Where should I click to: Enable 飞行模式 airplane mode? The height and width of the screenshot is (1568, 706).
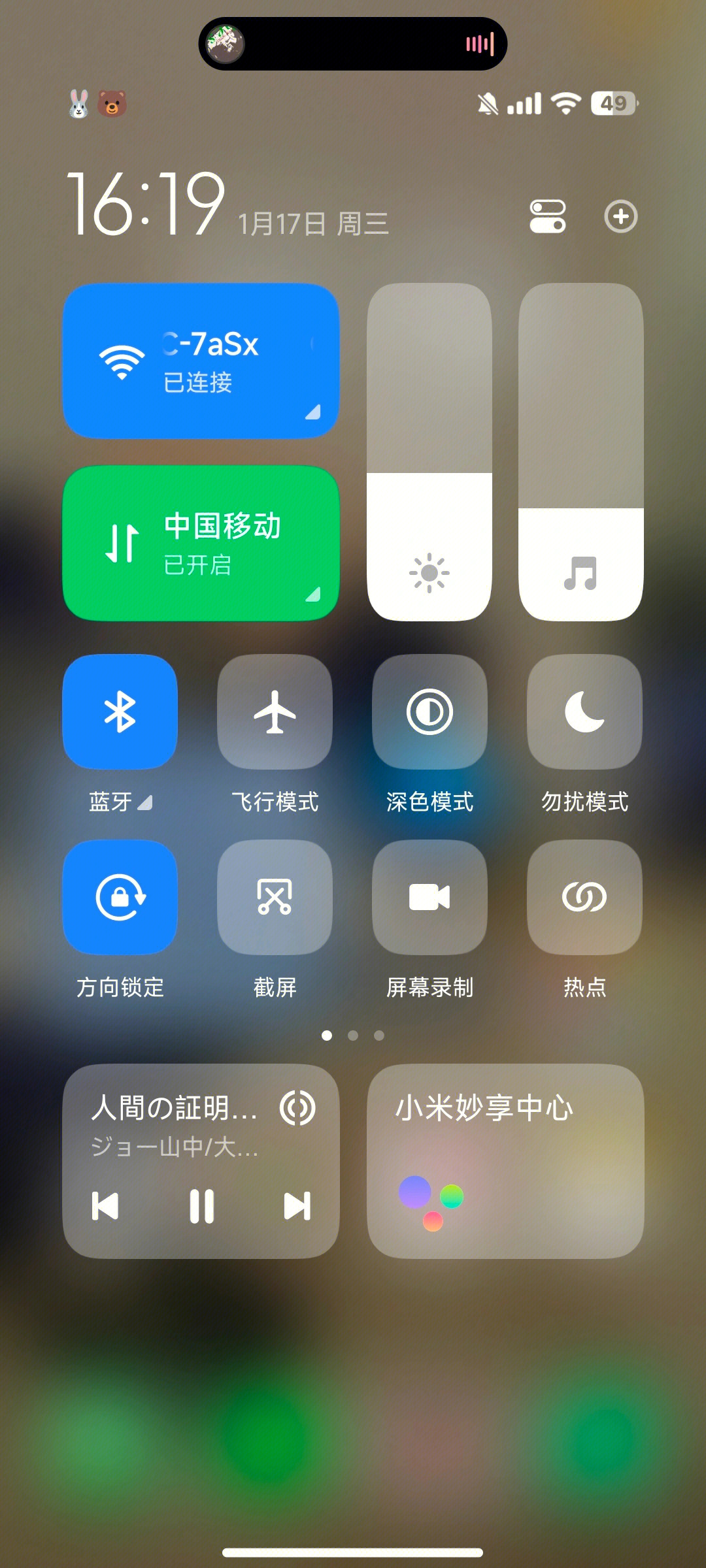[x=275, y=711]
